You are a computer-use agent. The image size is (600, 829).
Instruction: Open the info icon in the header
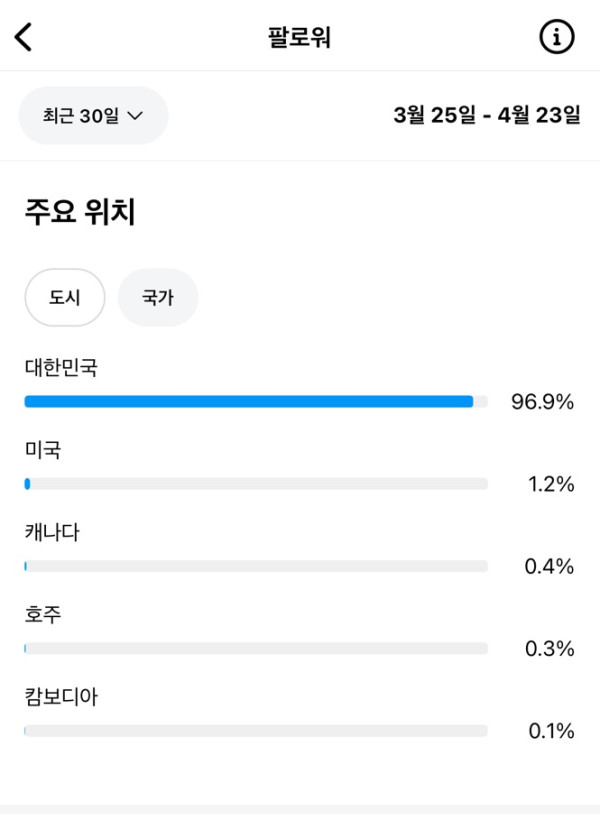(x=557, y=37)
